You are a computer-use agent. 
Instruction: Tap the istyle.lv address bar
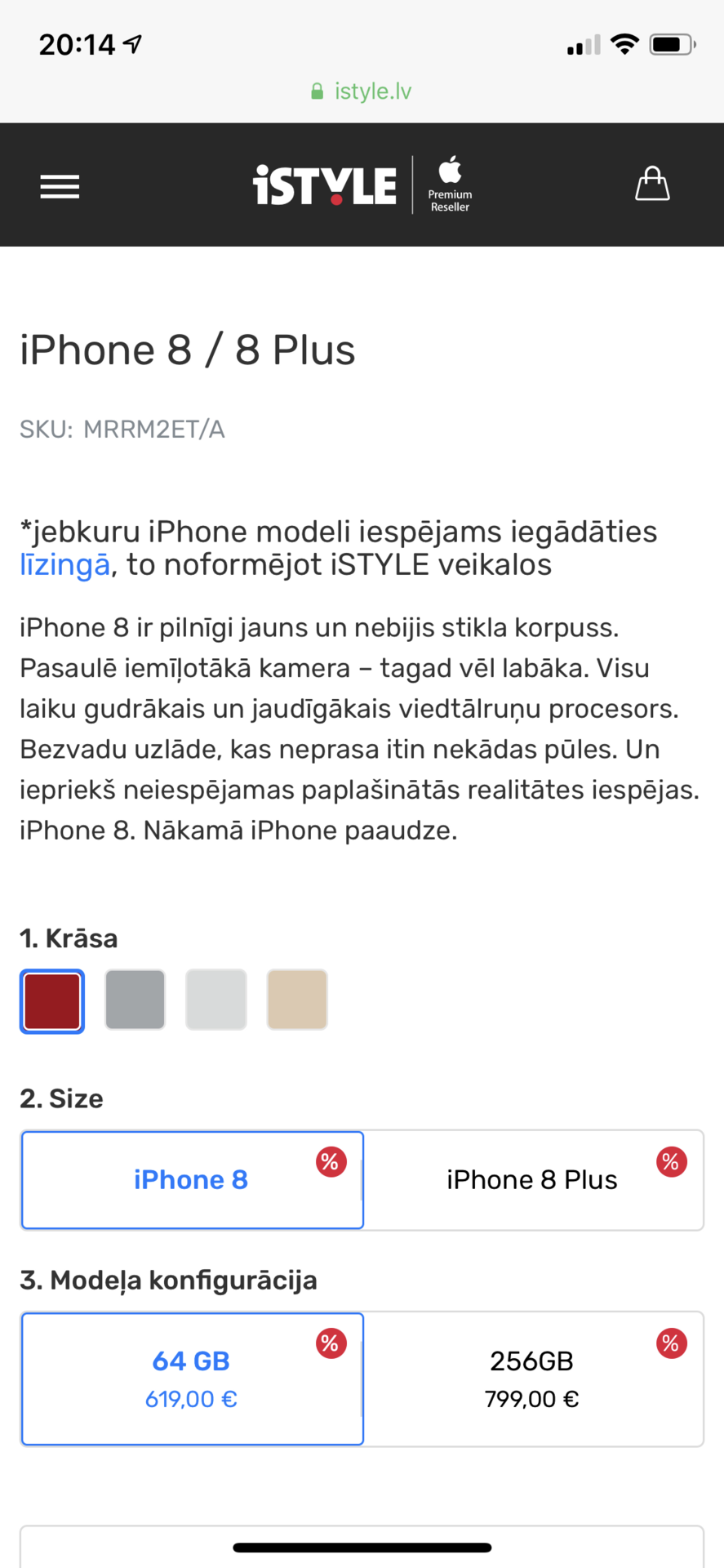click(x=362, y=91)
